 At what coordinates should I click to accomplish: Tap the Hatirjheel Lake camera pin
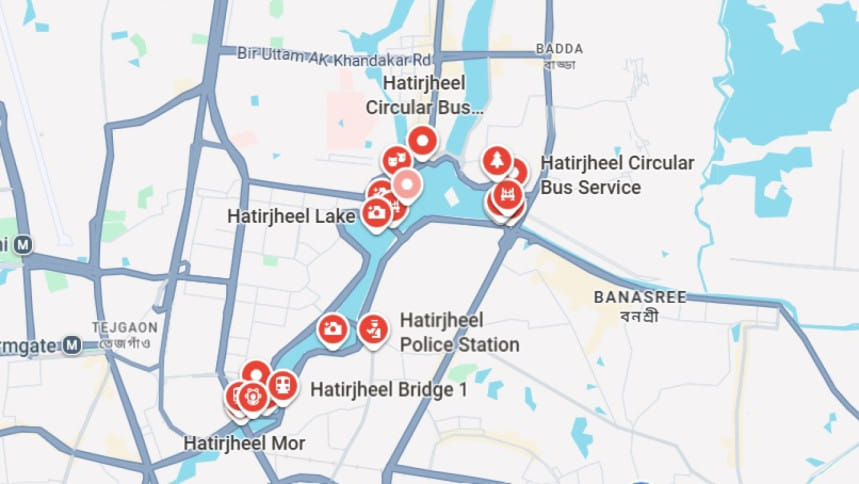[376, 211]
